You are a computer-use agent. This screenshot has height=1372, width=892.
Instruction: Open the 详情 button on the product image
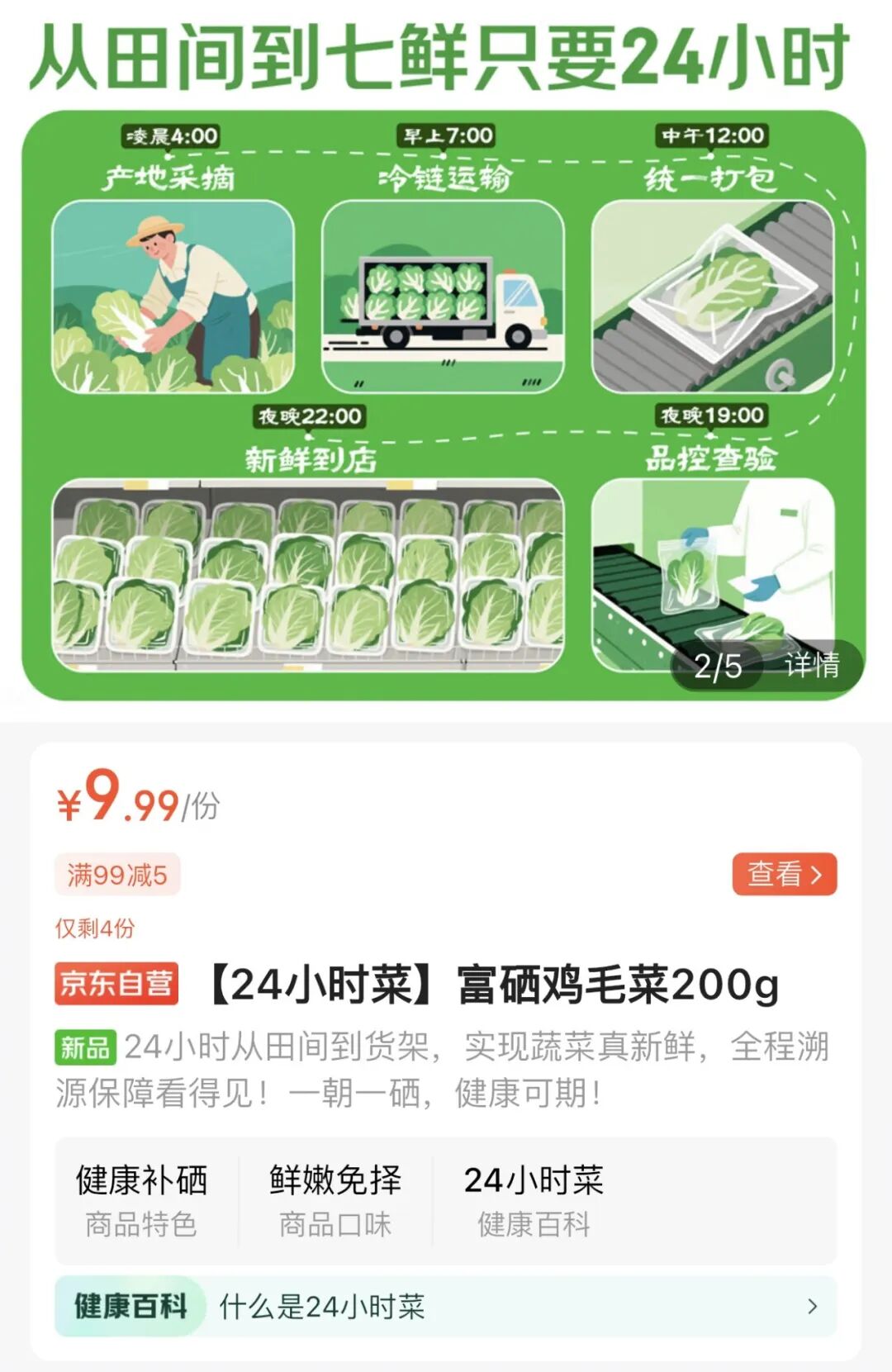(811, 665)
